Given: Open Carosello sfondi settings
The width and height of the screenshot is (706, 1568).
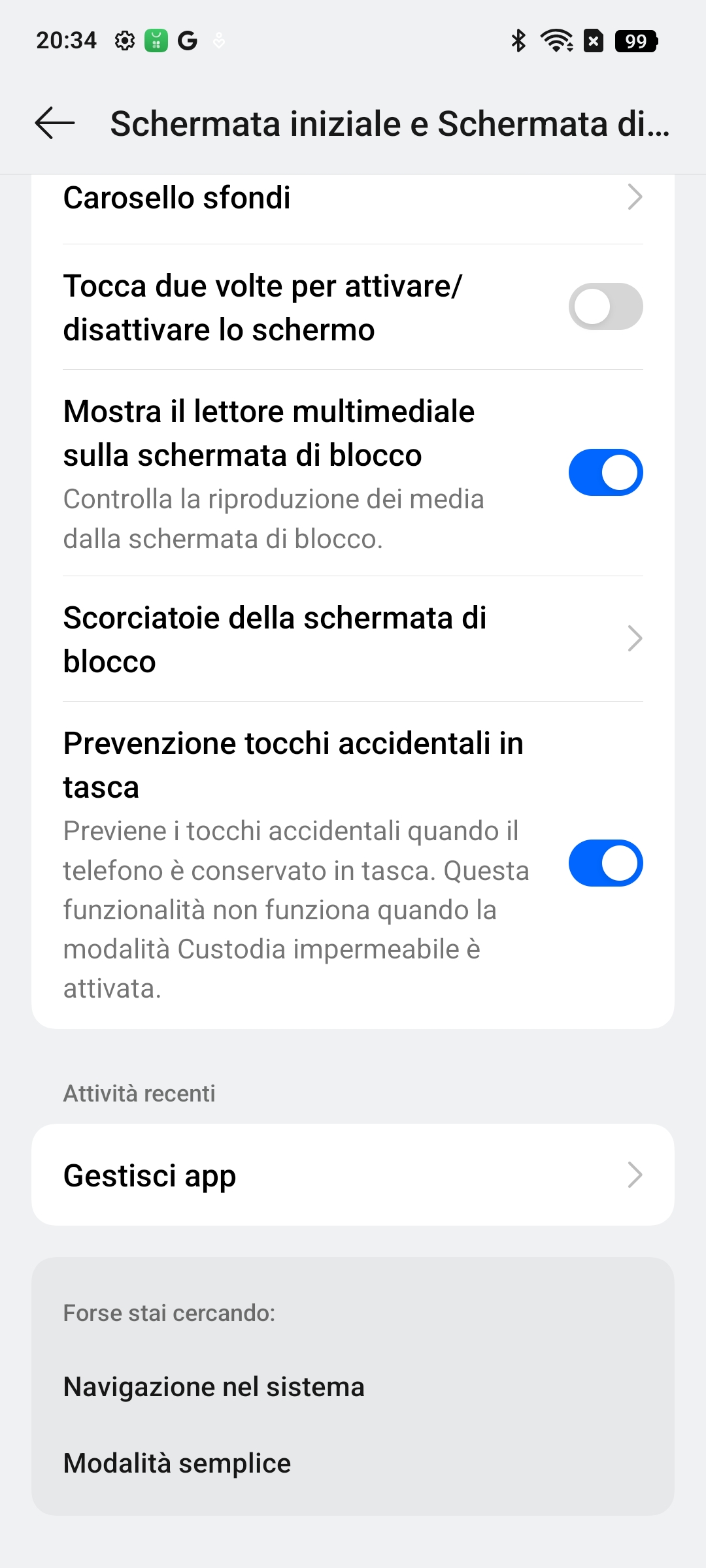Looking at the screenshot, I should (x=353, y=198).
